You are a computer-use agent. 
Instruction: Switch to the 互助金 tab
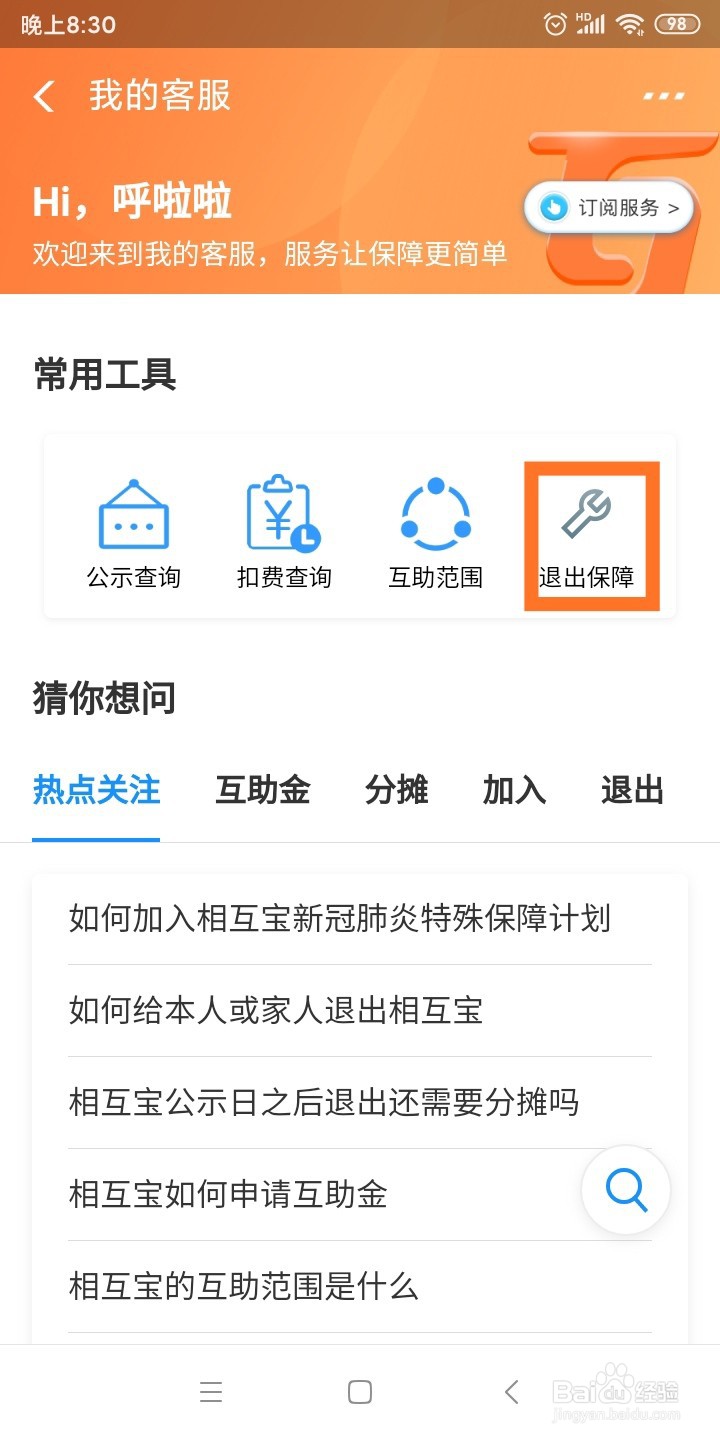pos(262,790)
